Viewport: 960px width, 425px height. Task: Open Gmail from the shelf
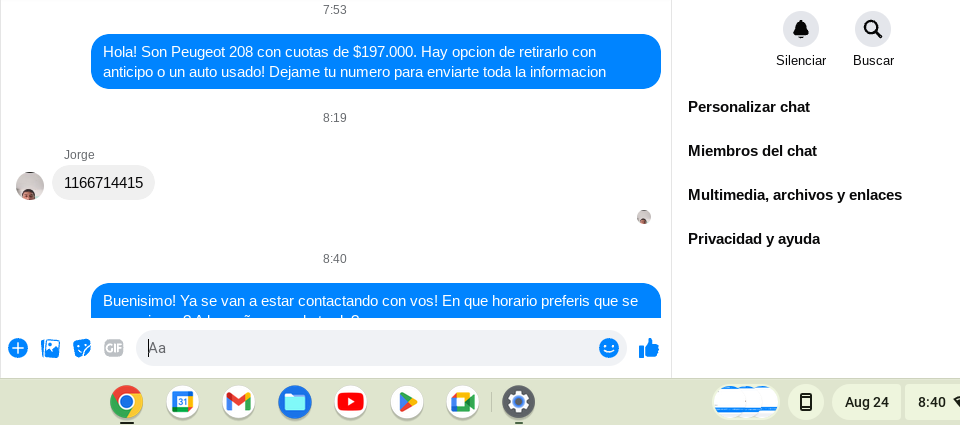click(238, 402)
